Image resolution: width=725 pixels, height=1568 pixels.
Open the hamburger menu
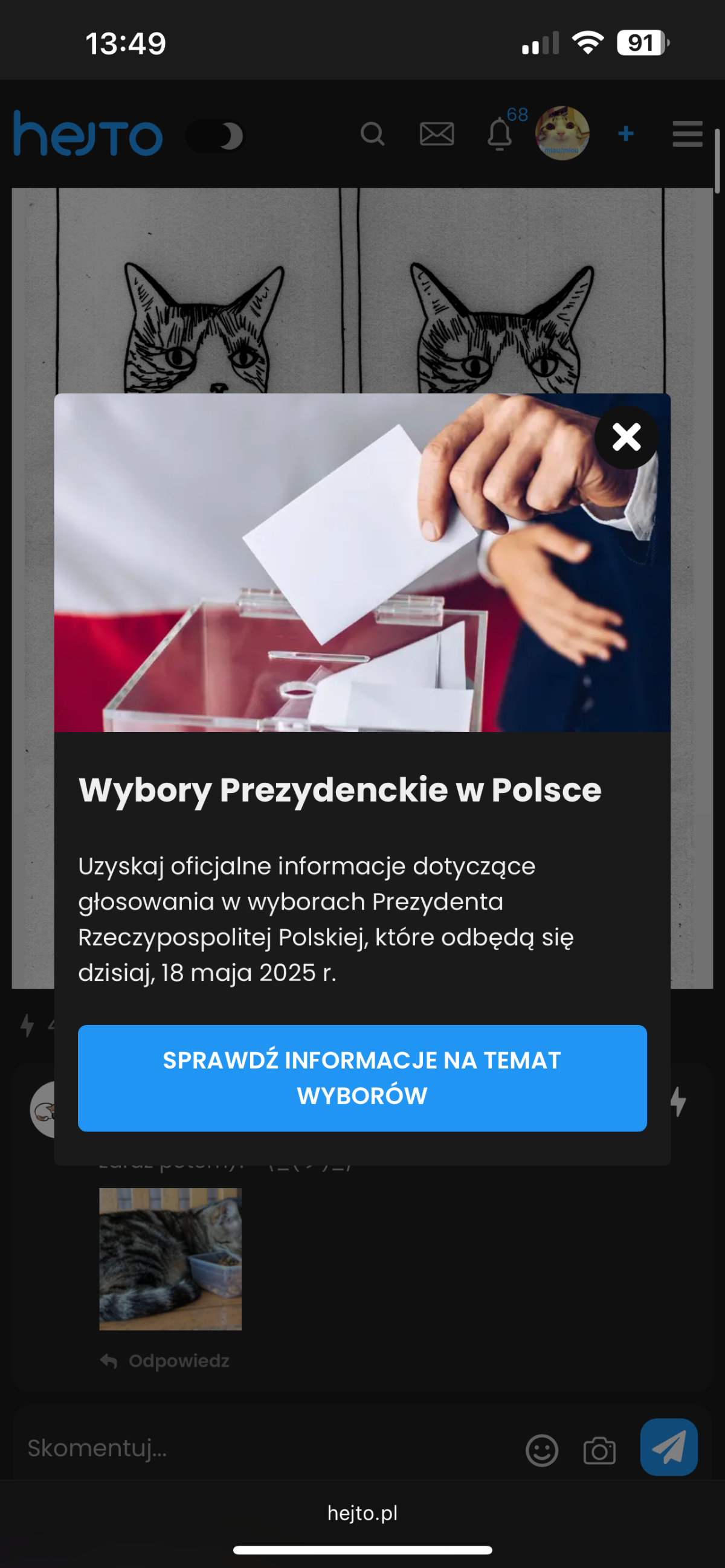(x=688, y=134)
